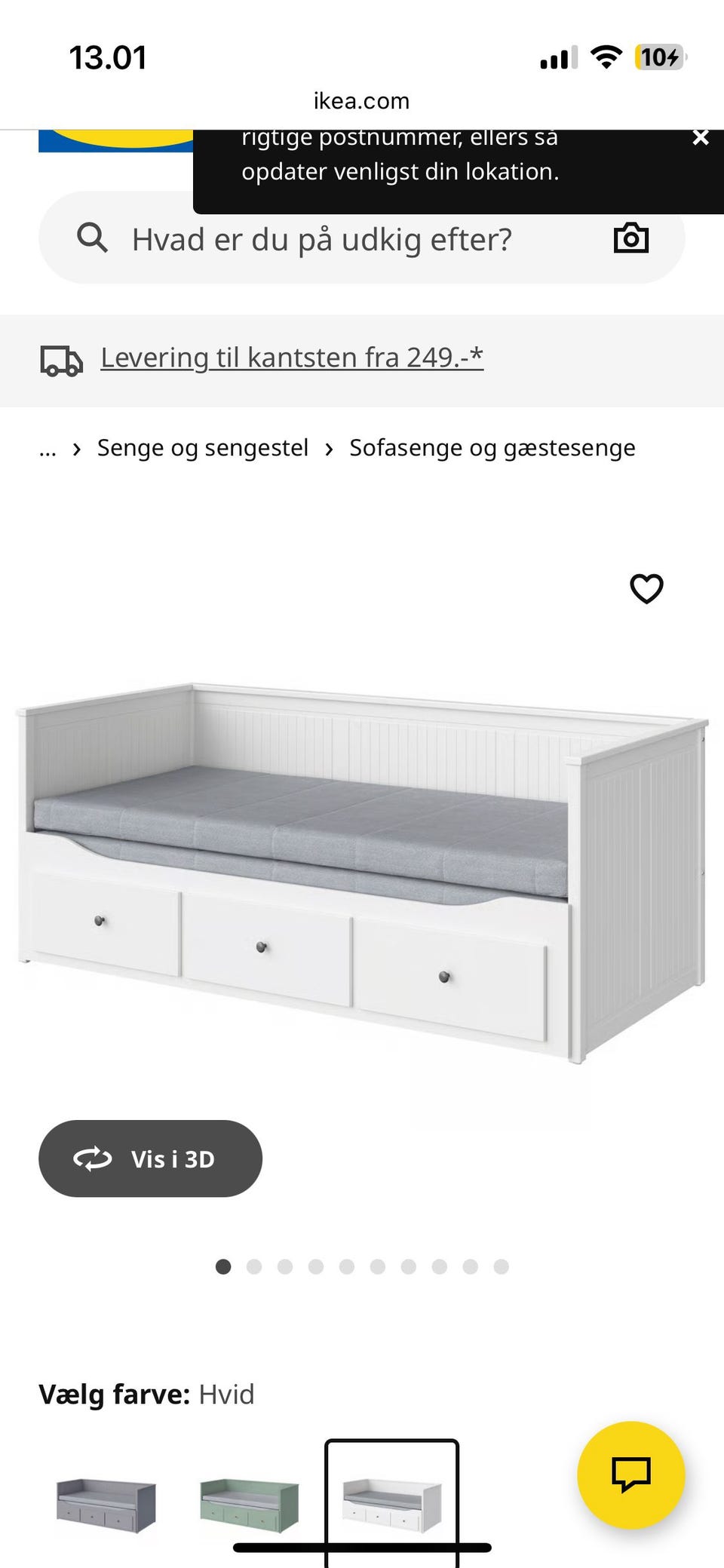Viewport: 724px width, 1568px height.
Task: Click the magnifying glass search icon
Action: [x=92, y=238]
